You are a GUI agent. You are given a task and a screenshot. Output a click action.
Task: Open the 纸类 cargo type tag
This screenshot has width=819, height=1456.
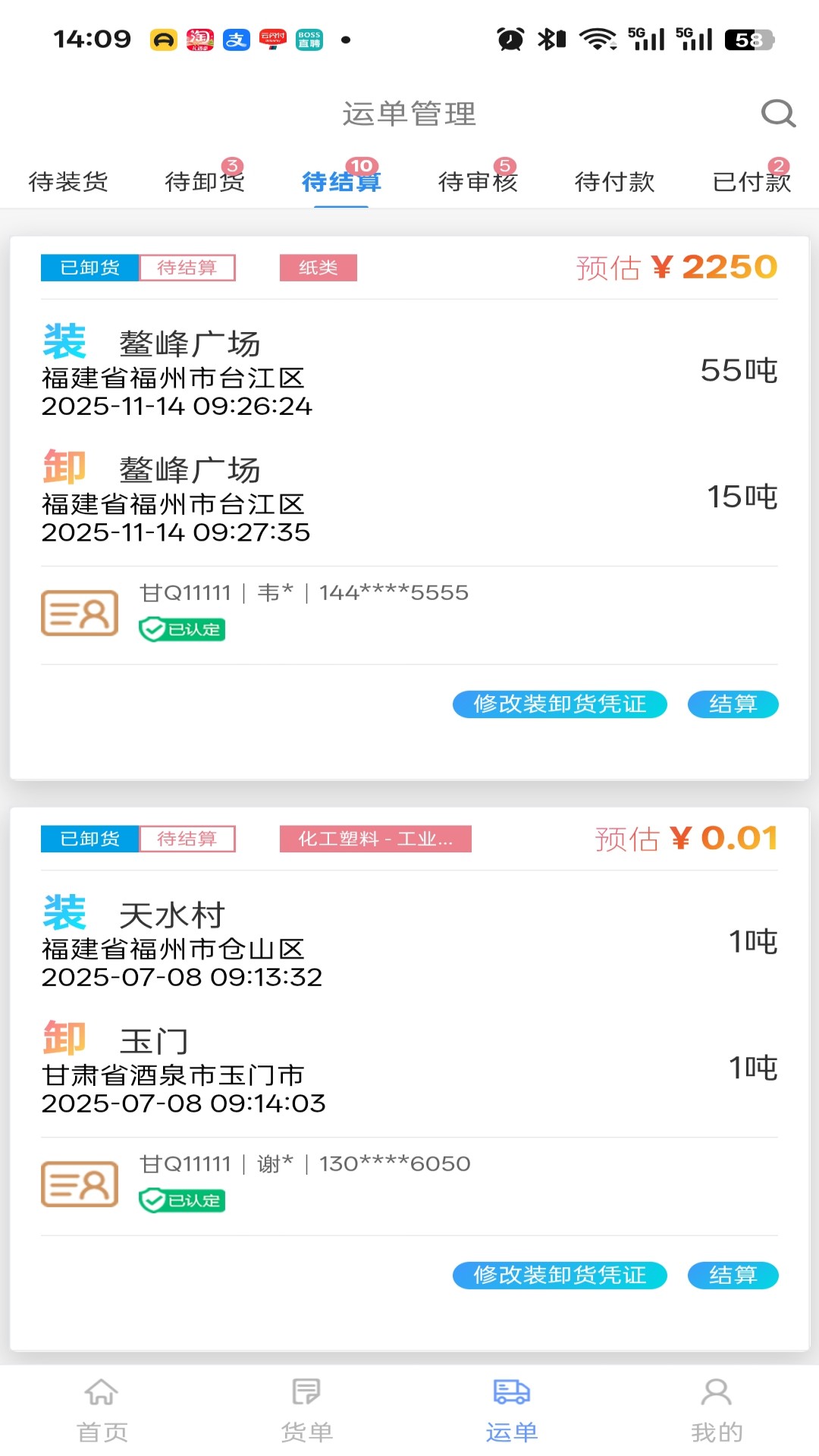click(x=318, y=268)
